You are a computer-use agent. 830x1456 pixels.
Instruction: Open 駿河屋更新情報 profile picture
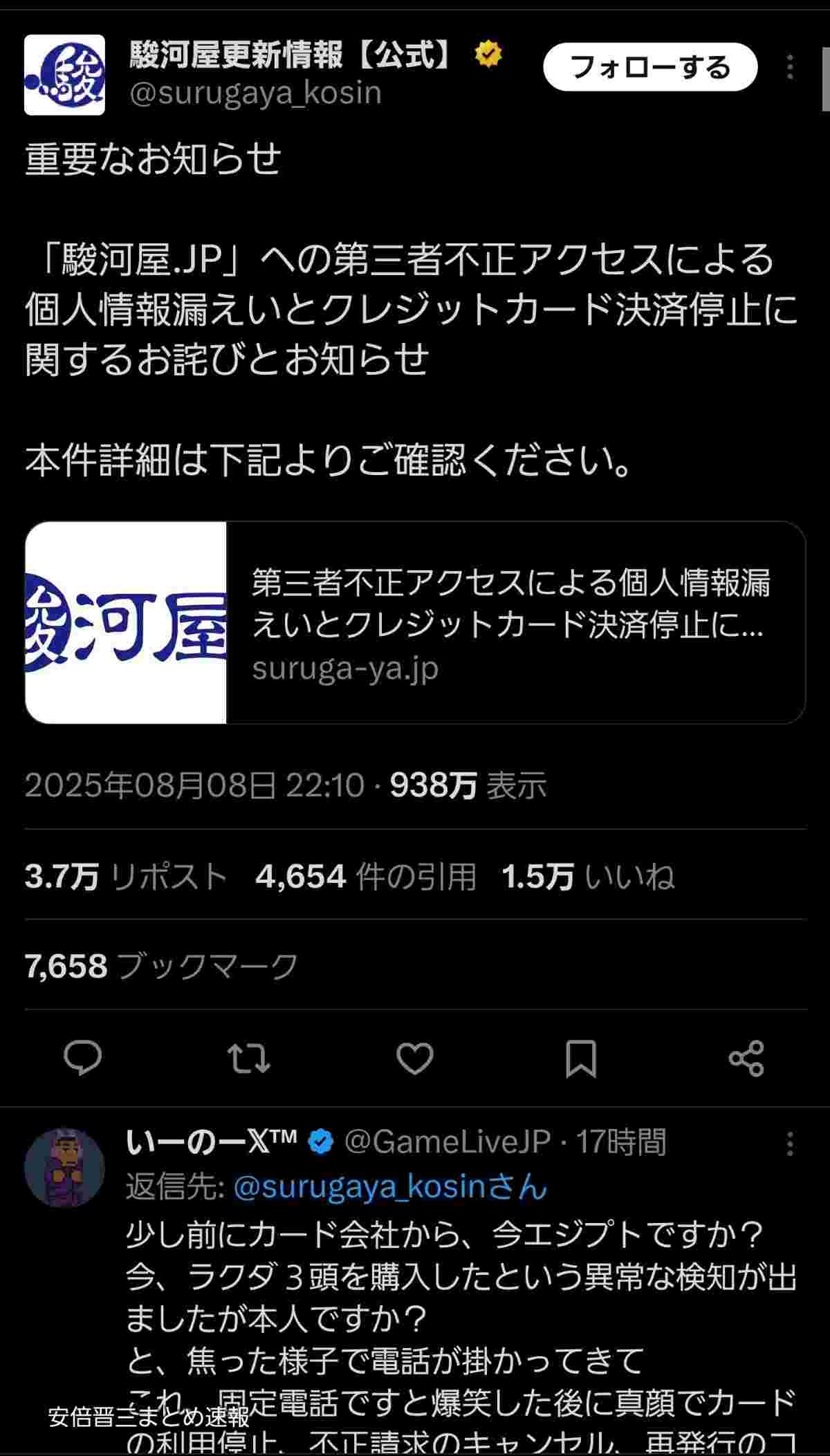coord(64,75)
